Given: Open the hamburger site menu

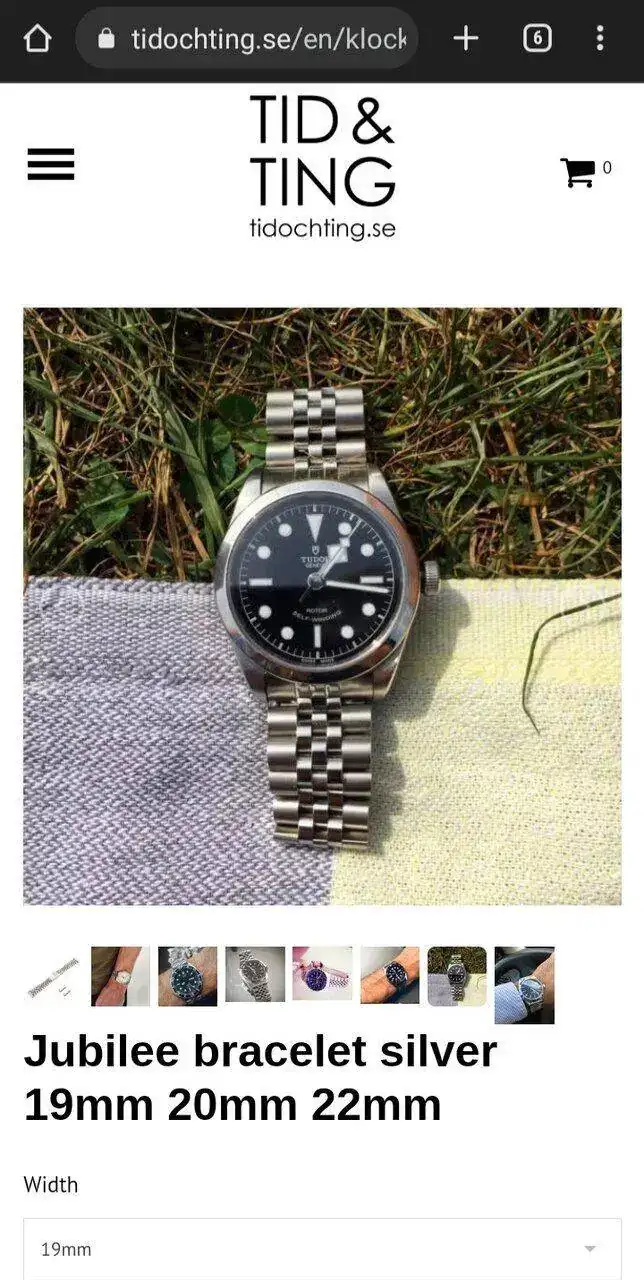Looking at the screenshot, I should pyautogui.click(x=51, y=164).
